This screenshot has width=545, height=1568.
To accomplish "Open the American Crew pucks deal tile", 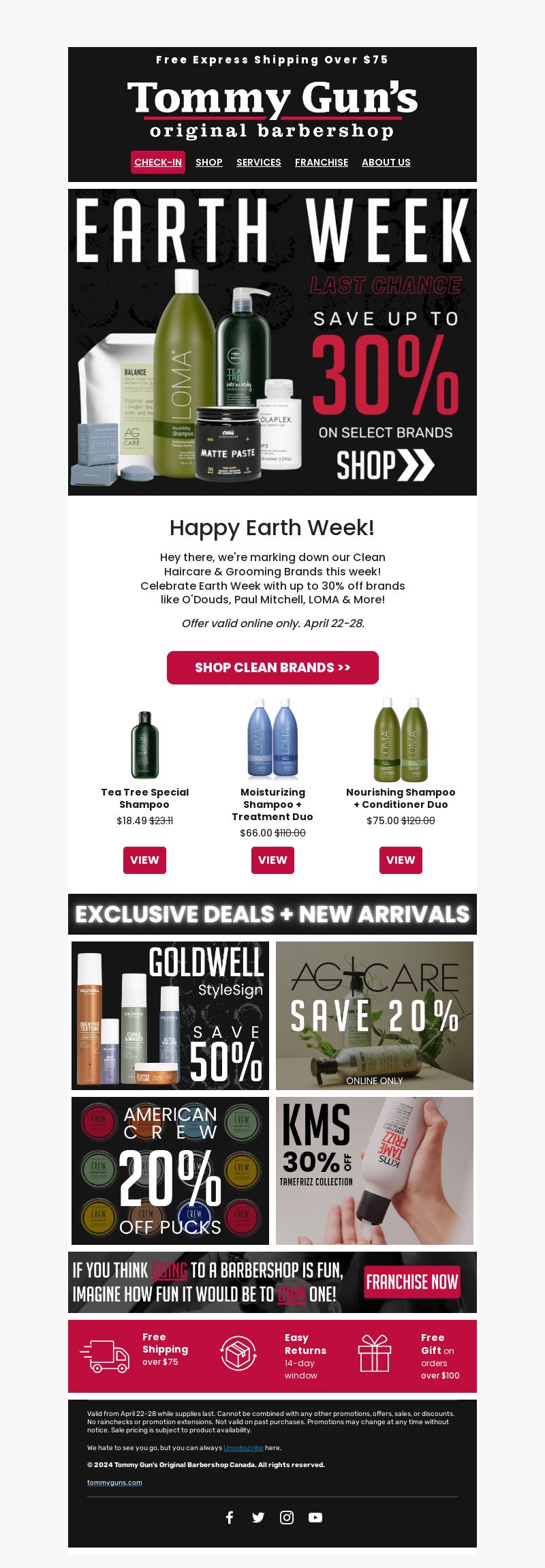I will tap(170, 1171).
